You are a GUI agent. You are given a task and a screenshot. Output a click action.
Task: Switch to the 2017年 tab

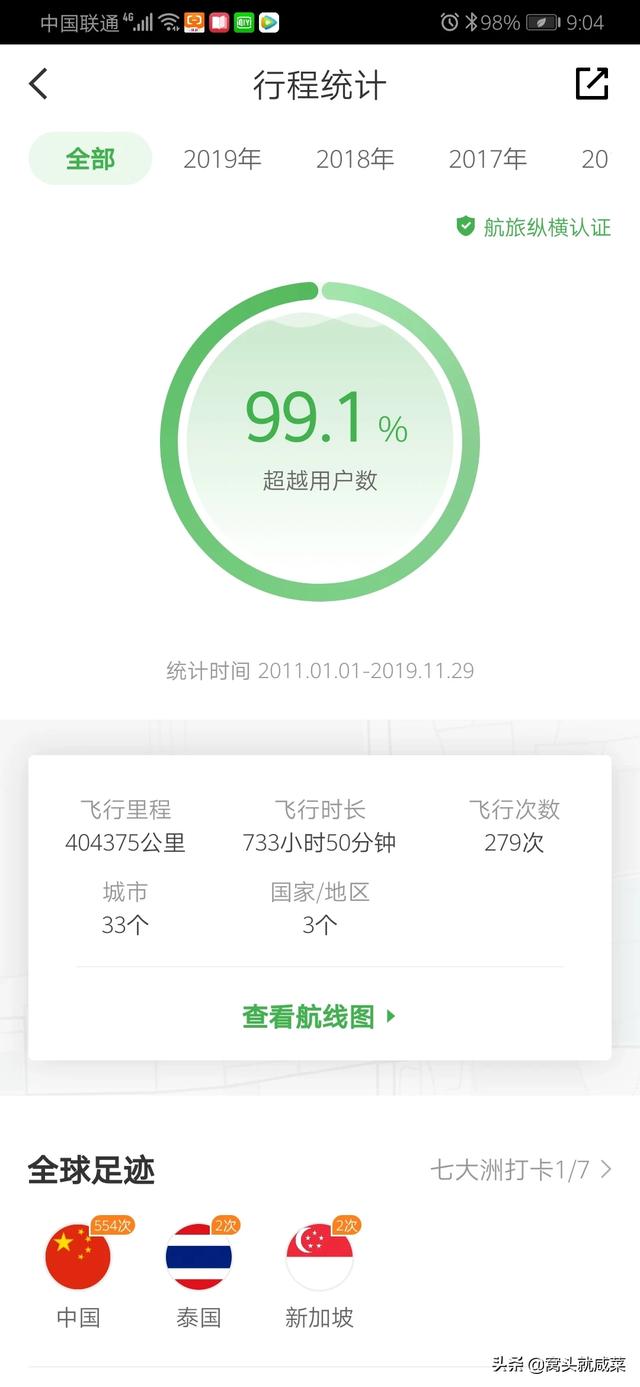487,159
